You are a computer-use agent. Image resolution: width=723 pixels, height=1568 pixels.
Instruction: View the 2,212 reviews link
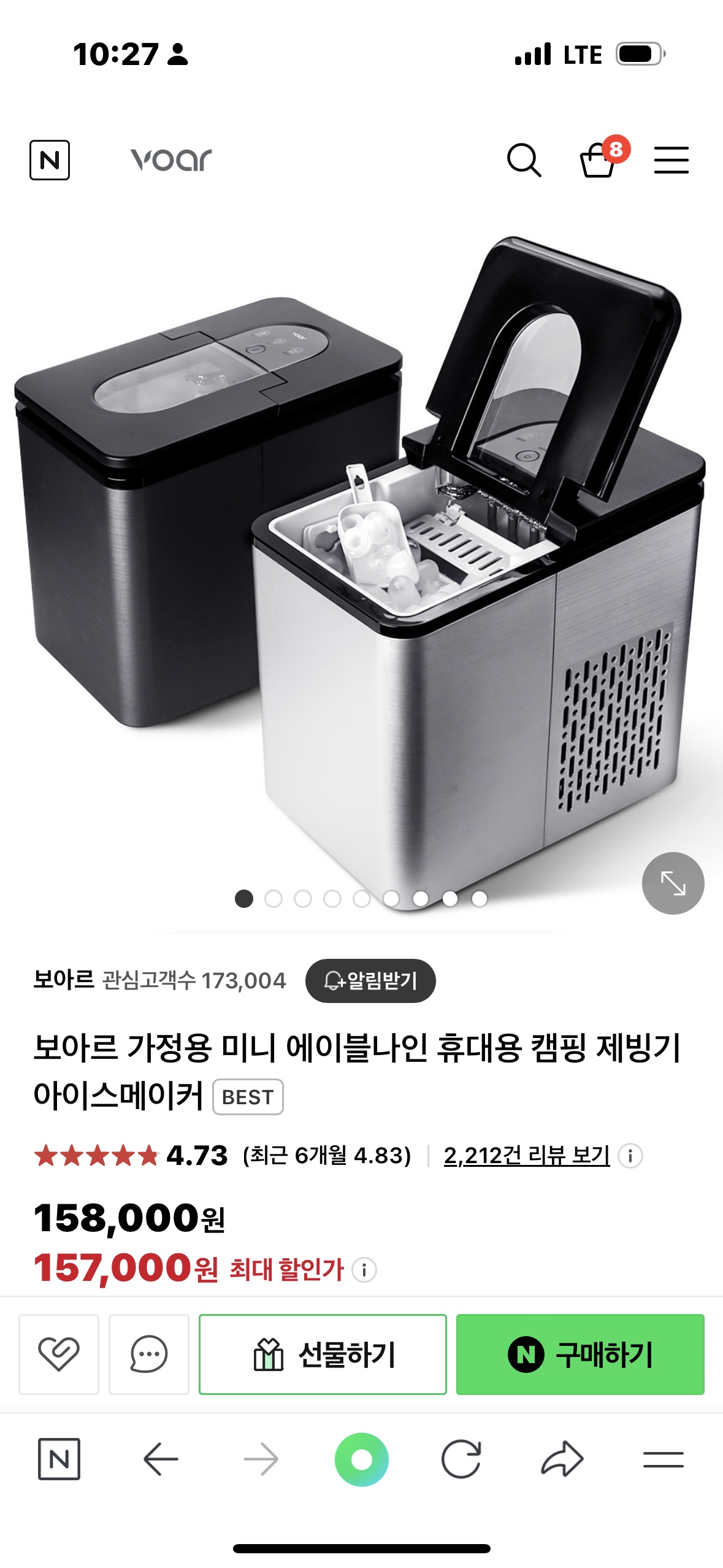526,1156
